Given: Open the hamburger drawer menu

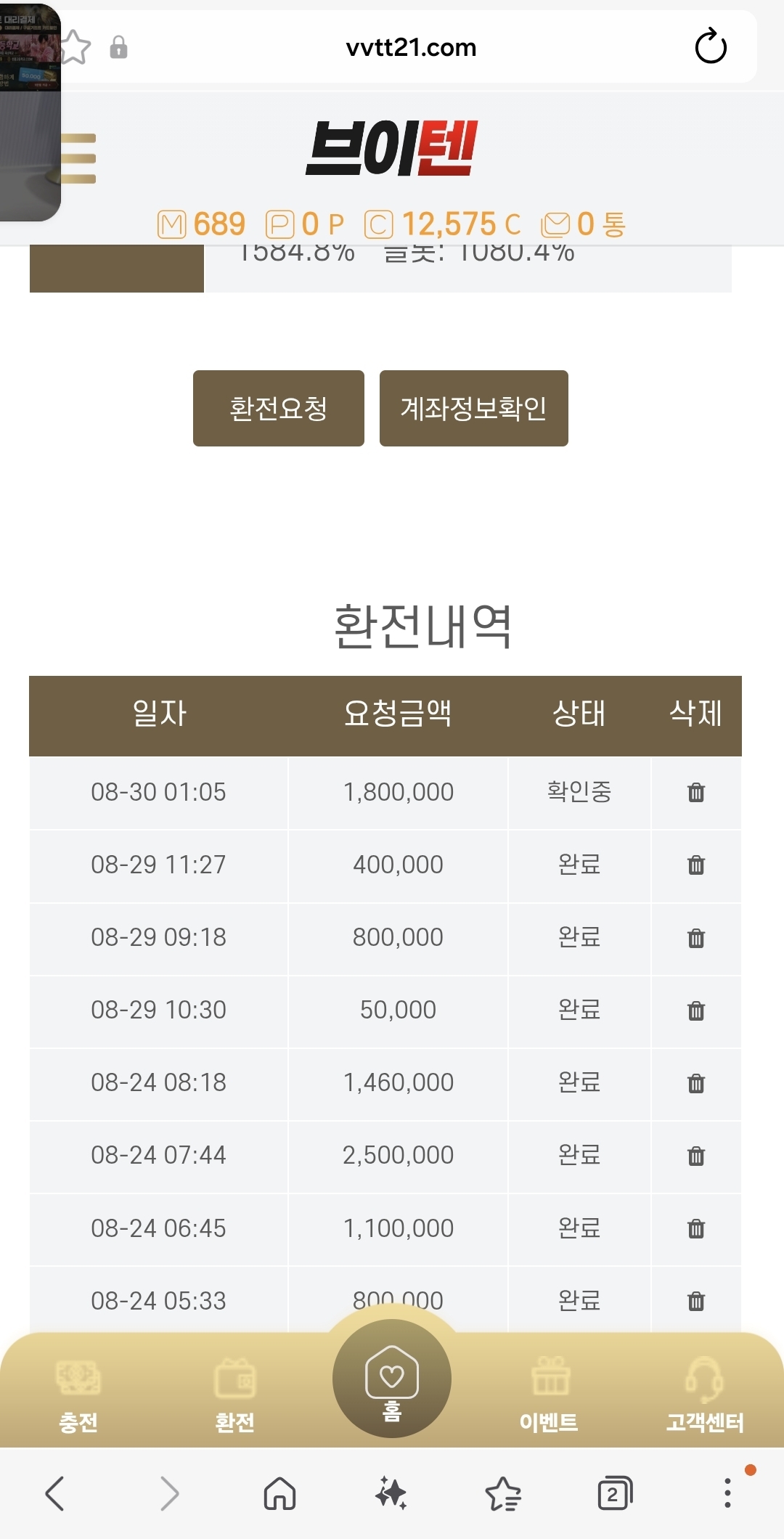Looking at the screenshot, I should [x=78, y=158].
